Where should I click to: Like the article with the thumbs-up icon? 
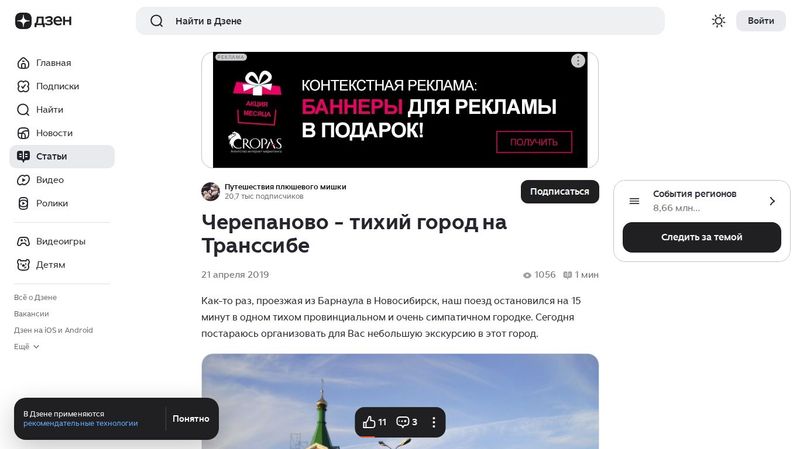point(374,422)
